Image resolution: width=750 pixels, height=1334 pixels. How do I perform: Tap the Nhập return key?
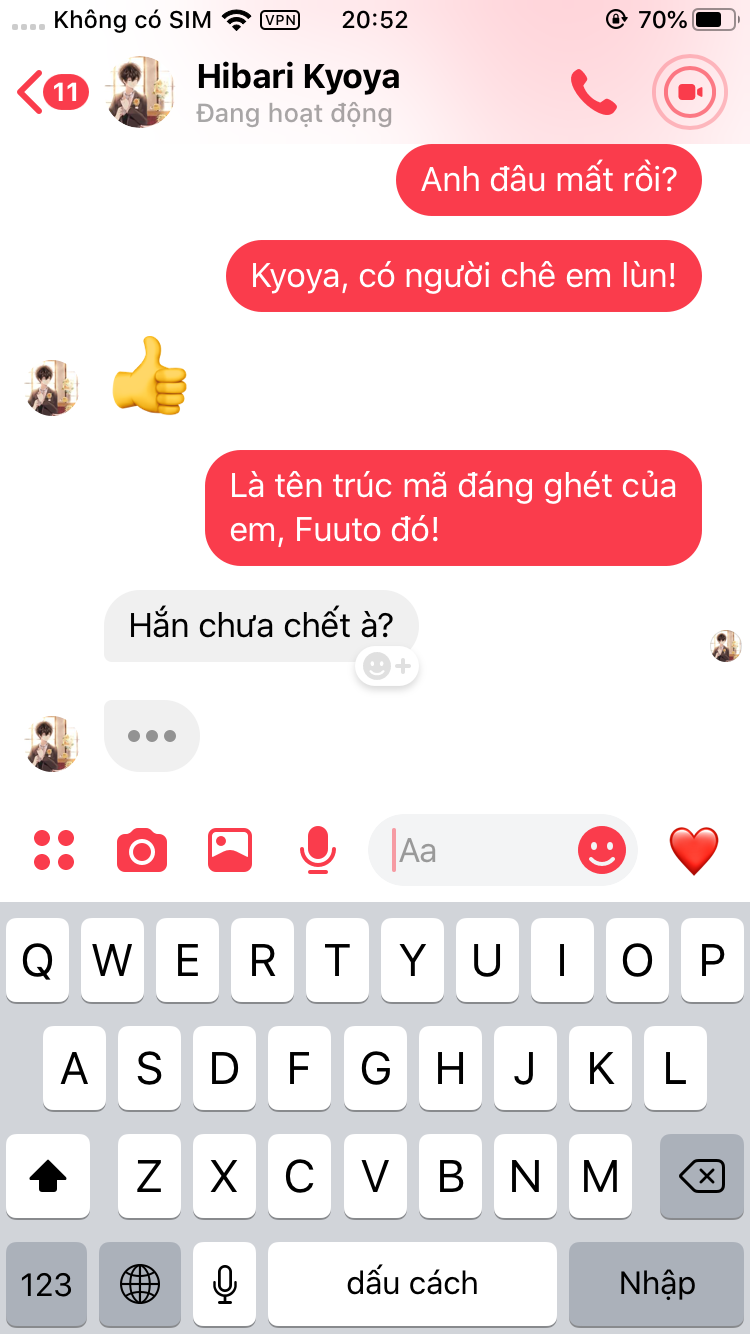click(657, 1284)
